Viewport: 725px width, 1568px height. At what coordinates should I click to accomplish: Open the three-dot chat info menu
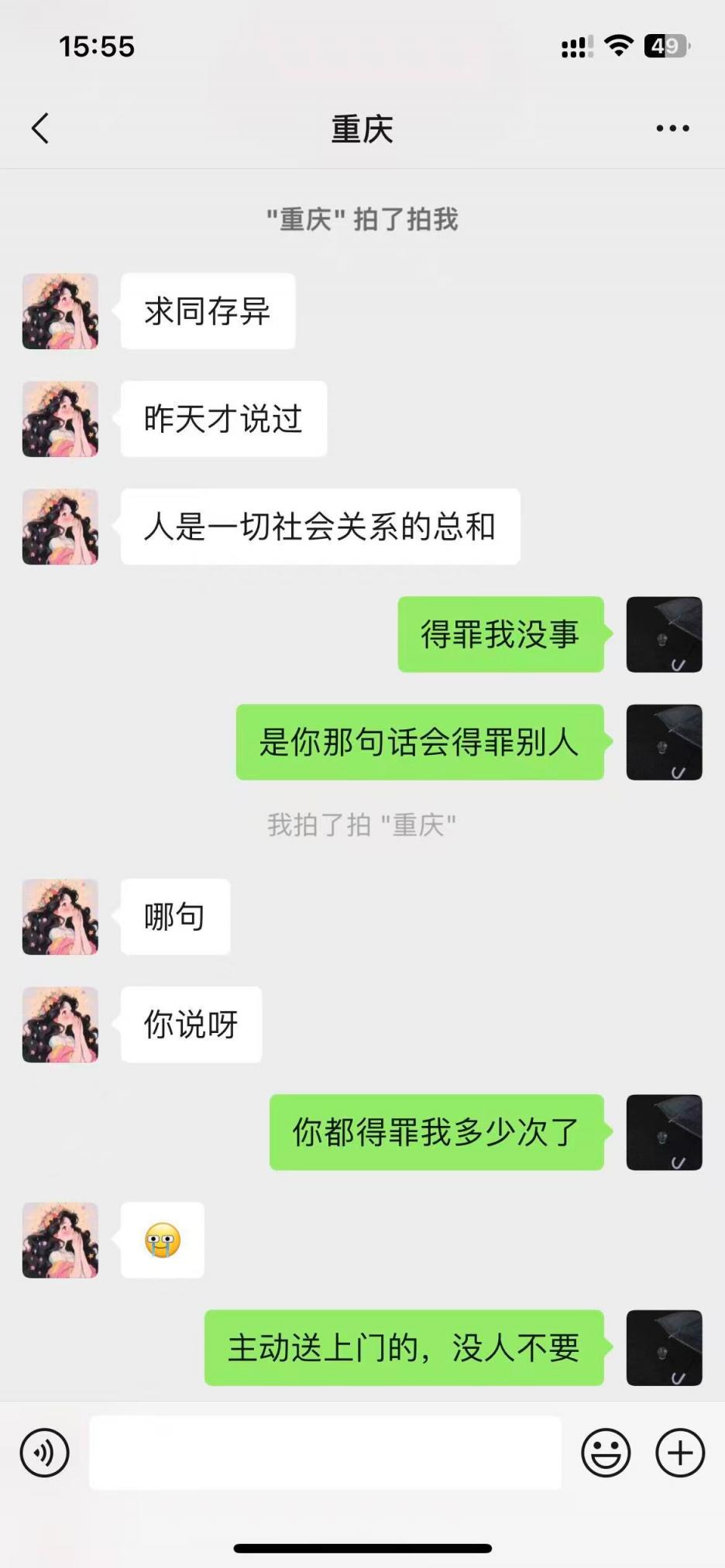(x=672, y=129)
